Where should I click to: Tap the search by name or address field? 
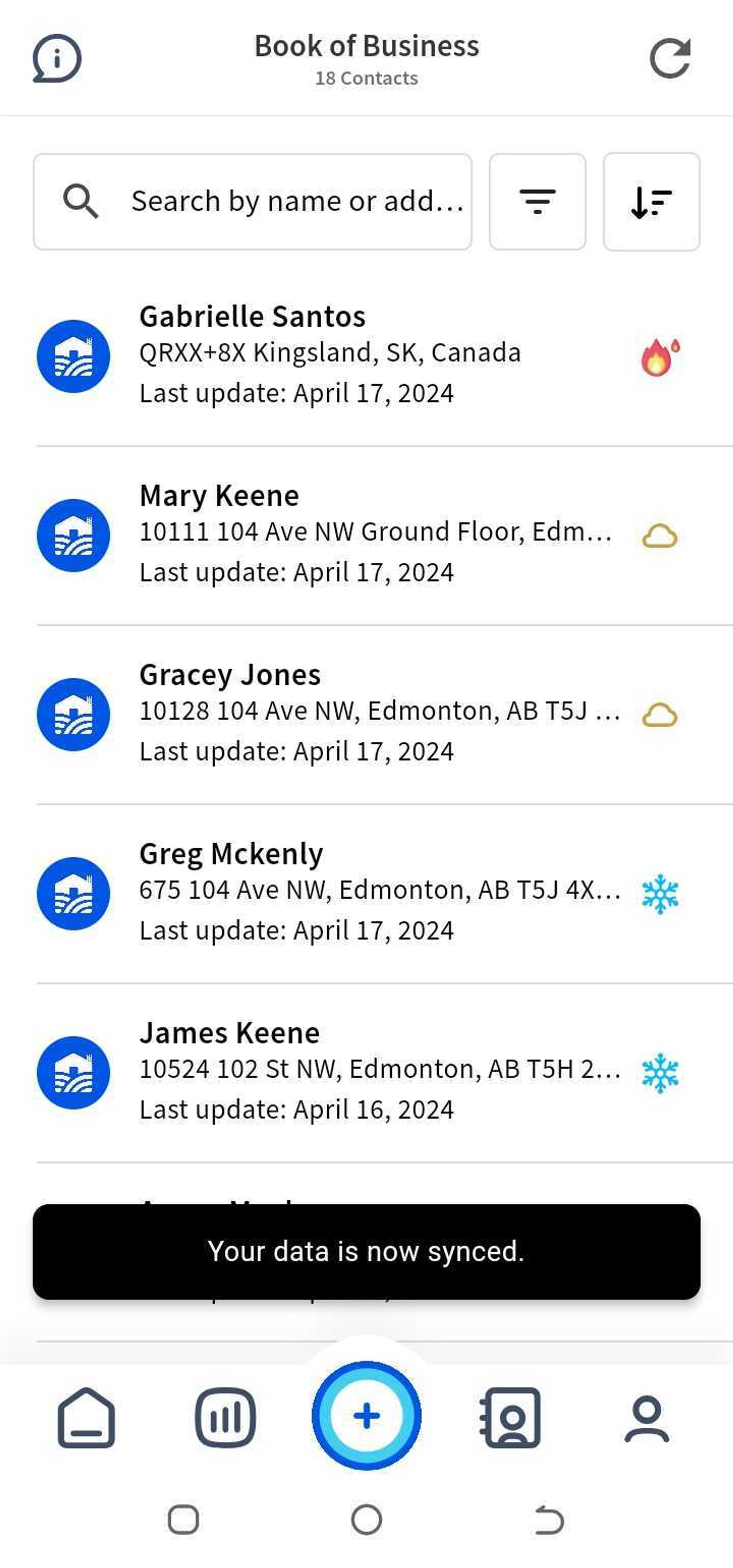[253, 201]
